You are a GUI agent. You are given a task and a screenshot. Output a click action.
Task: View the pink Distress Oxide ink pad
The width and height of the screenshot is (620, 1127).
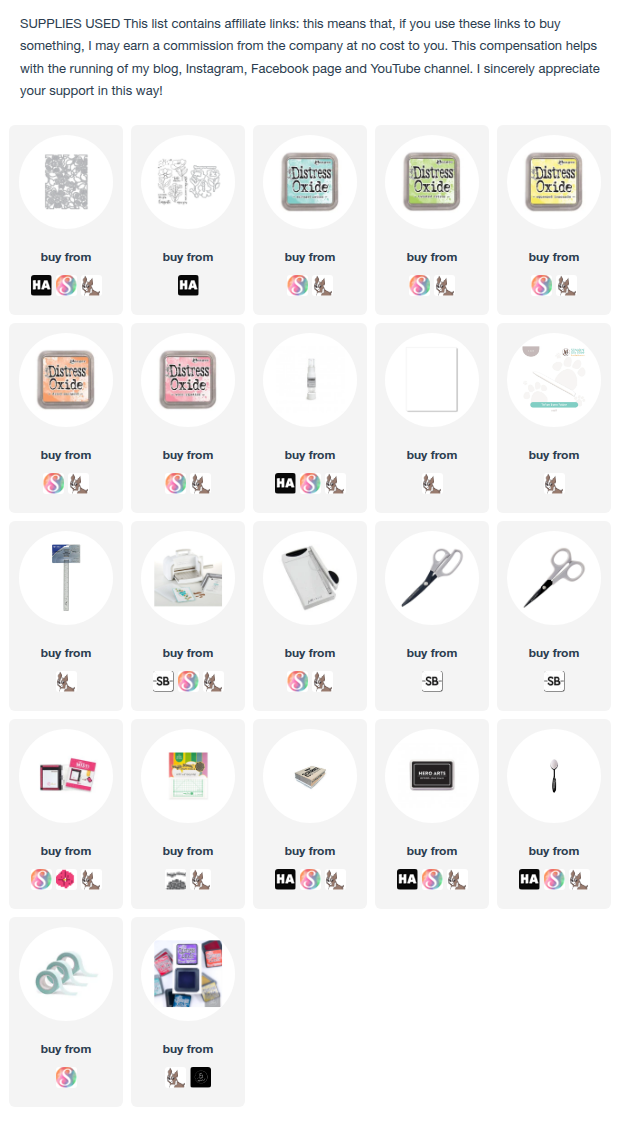tap(188, 381)
